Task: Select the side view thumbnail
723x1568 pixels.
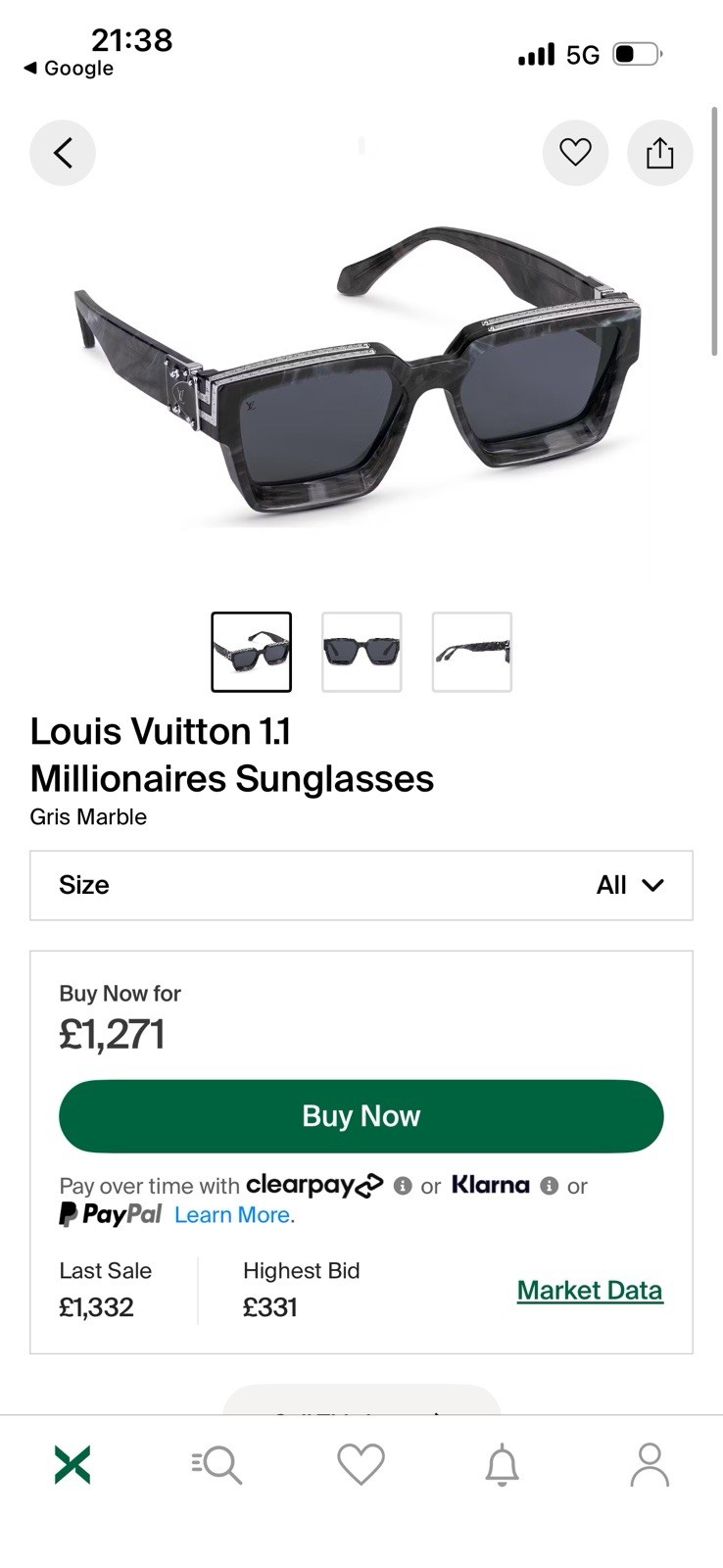Action: [472, 652]
